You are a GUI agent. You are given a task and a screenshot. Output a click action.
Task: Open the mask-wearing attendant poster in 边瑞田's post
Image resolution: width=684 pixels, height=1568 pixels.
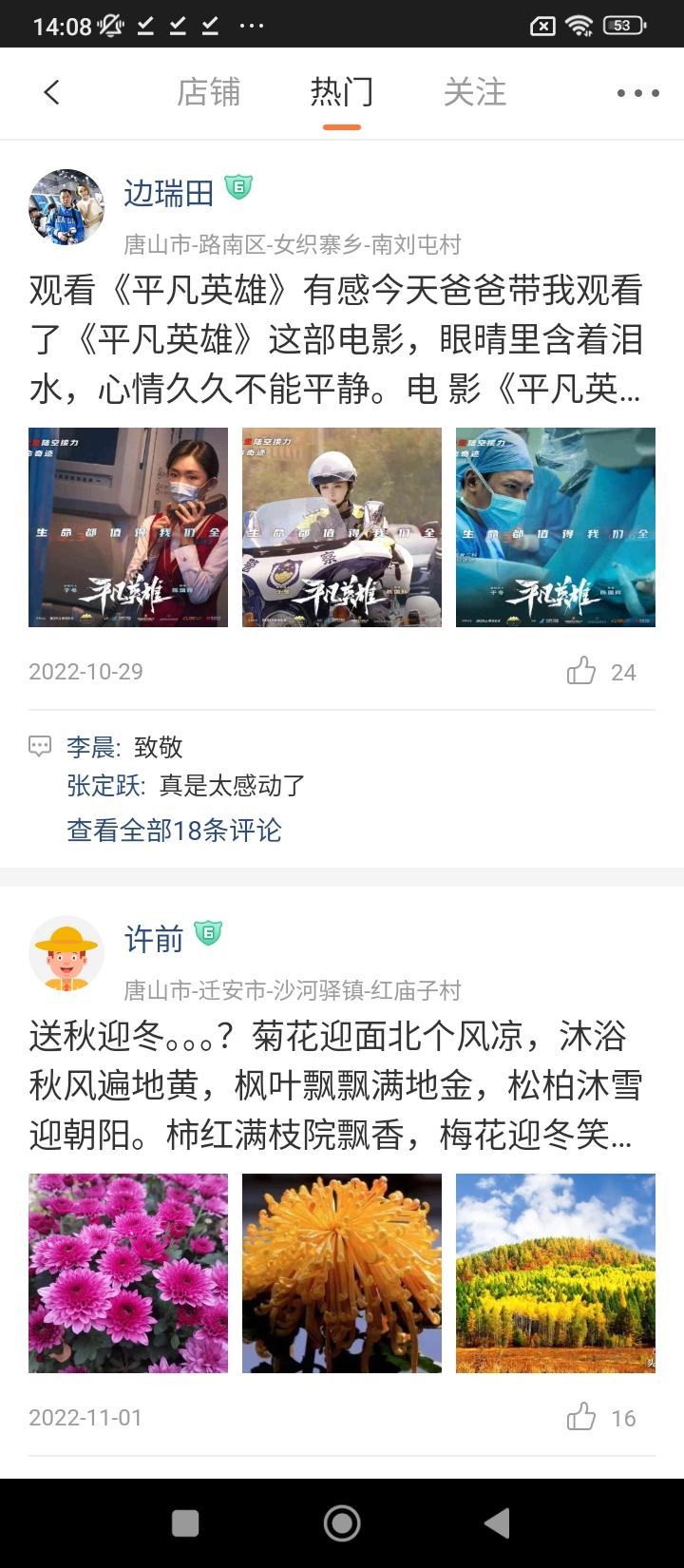tap(128, 527)
